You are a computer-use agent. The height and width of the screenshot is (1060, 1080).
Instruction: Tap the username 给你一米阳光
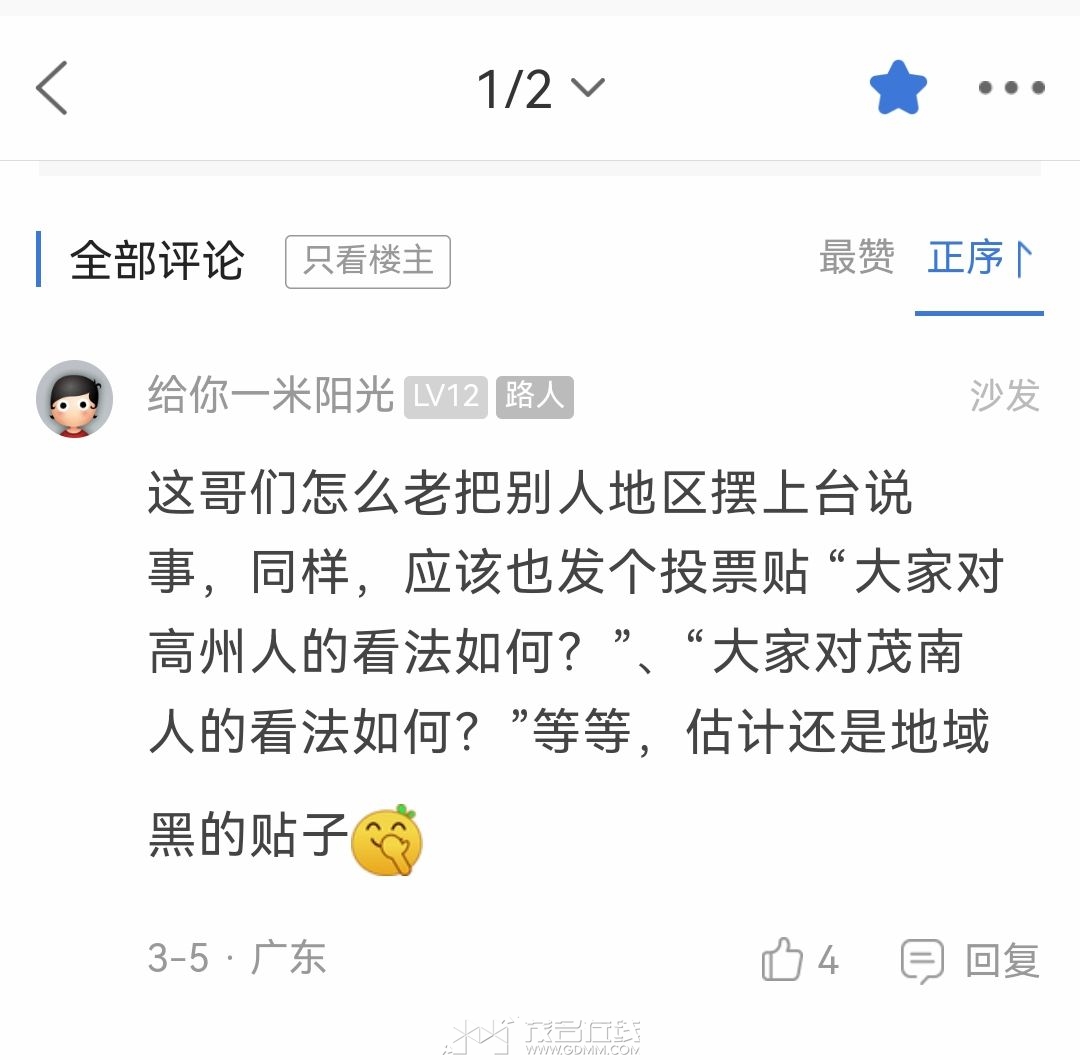click(x=270, y=396)
